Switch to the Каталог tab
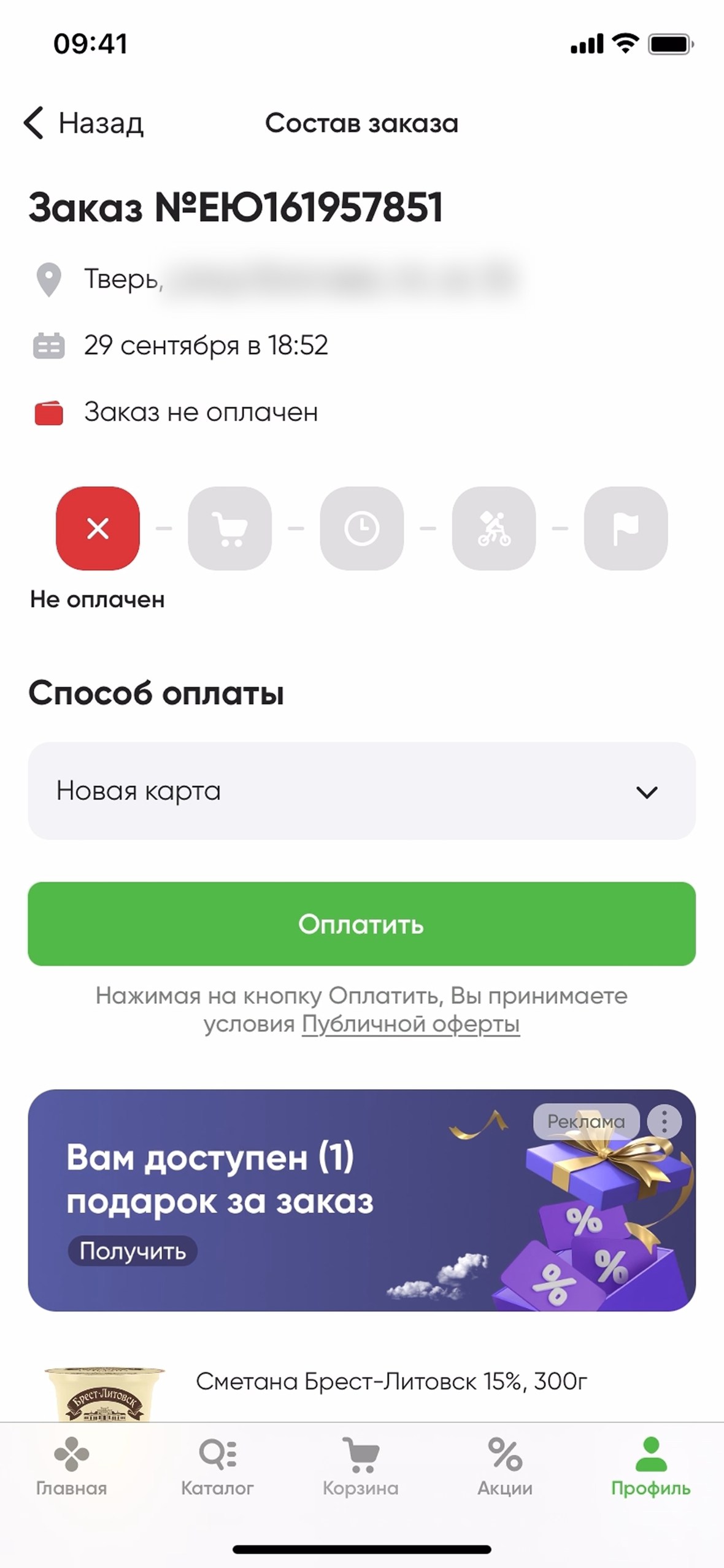Image resolution: width=724 pixels, height=1568 pixels. [x=217, y=1467]
